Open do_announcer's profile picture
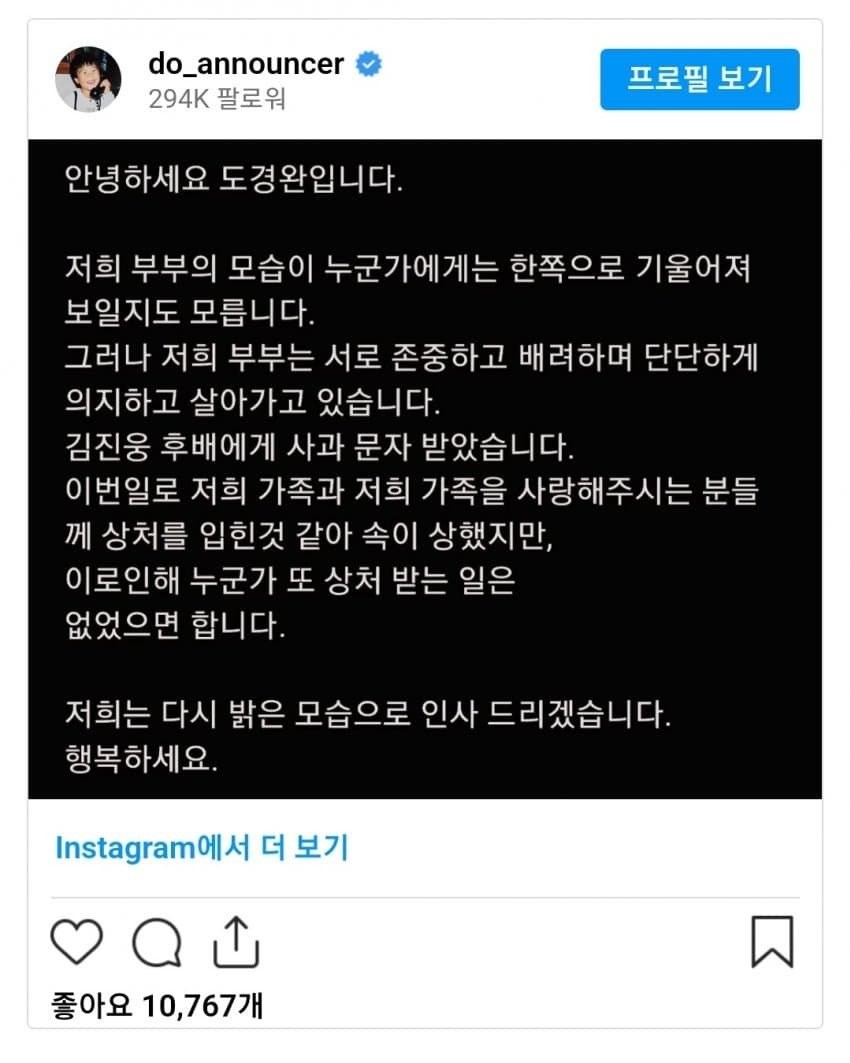This screenshot has width=850, height=1063. pos(88,80)
